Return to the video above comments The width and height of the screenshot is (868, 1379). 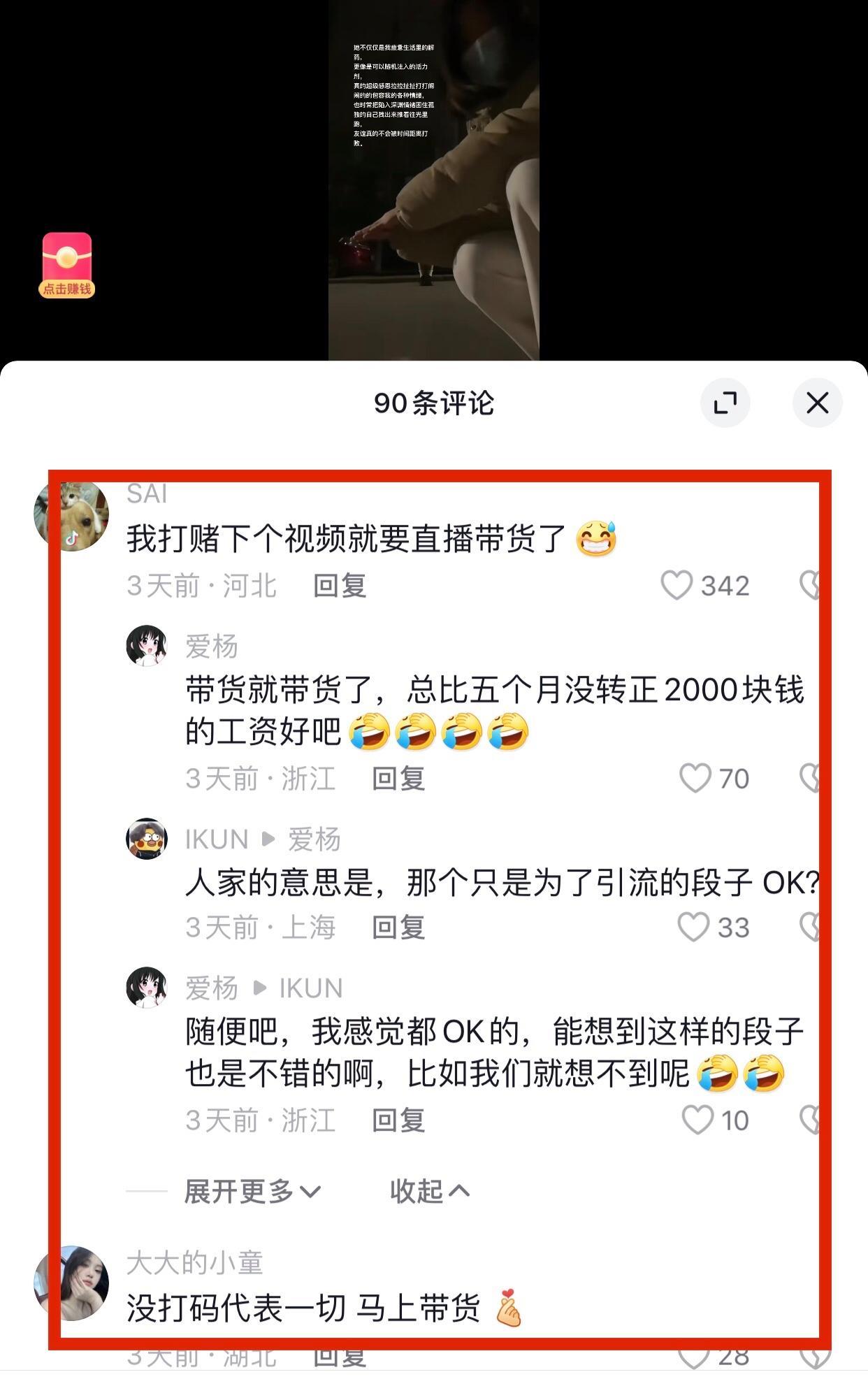coord(433,182)
